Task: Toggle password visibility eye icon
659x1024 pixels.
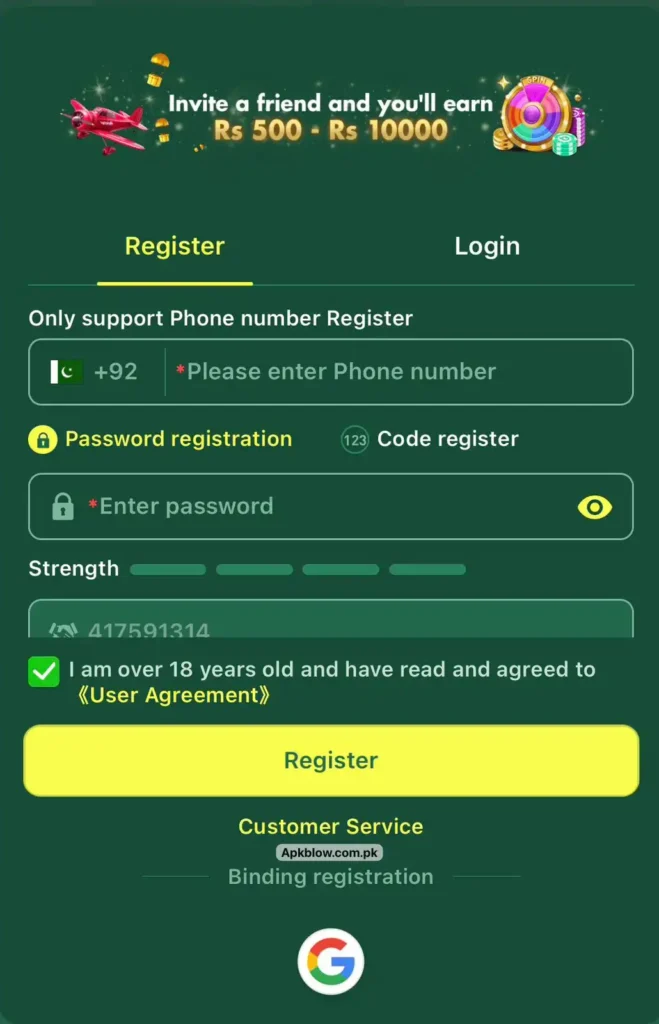Action: click(594, 507)
